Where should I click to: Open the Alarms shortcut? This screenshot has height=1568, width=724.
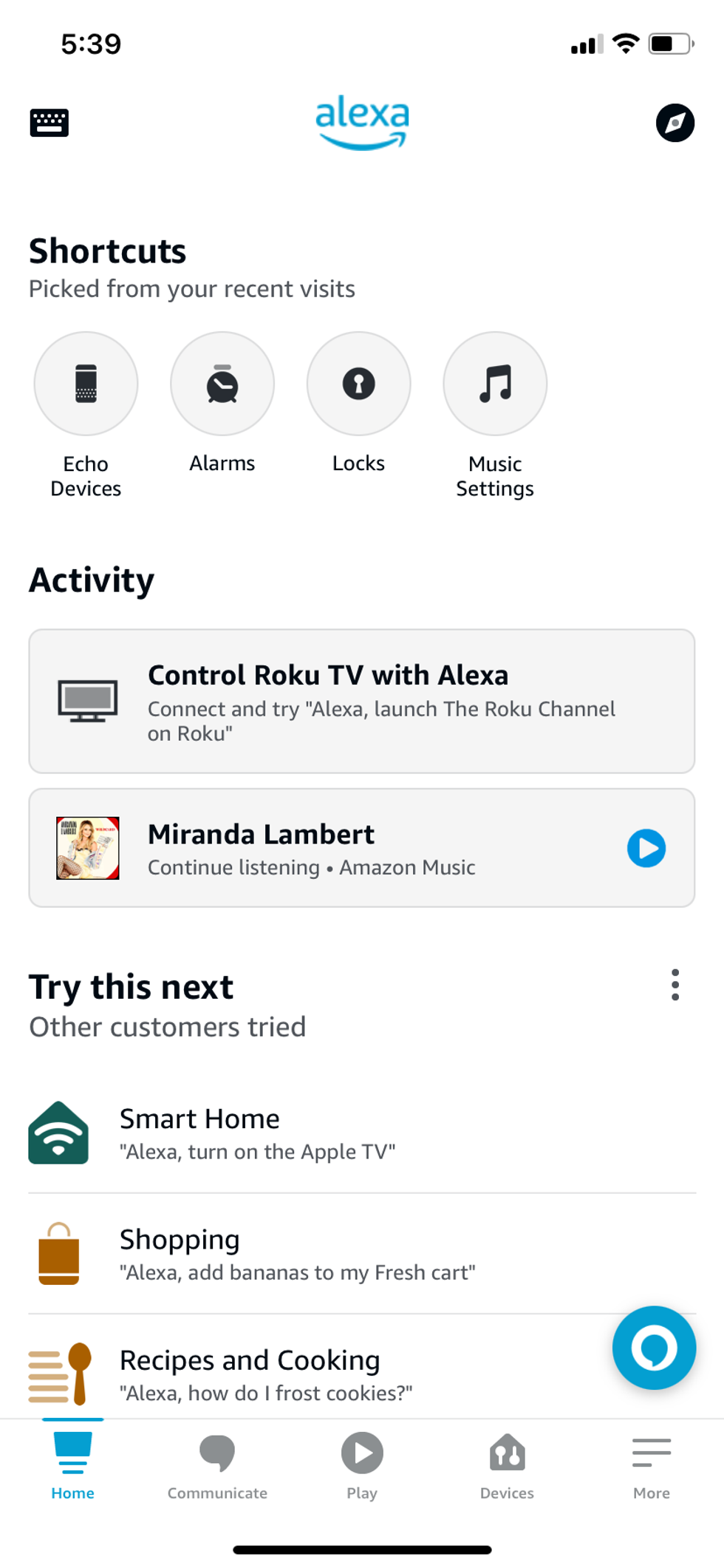click(222, 383)
